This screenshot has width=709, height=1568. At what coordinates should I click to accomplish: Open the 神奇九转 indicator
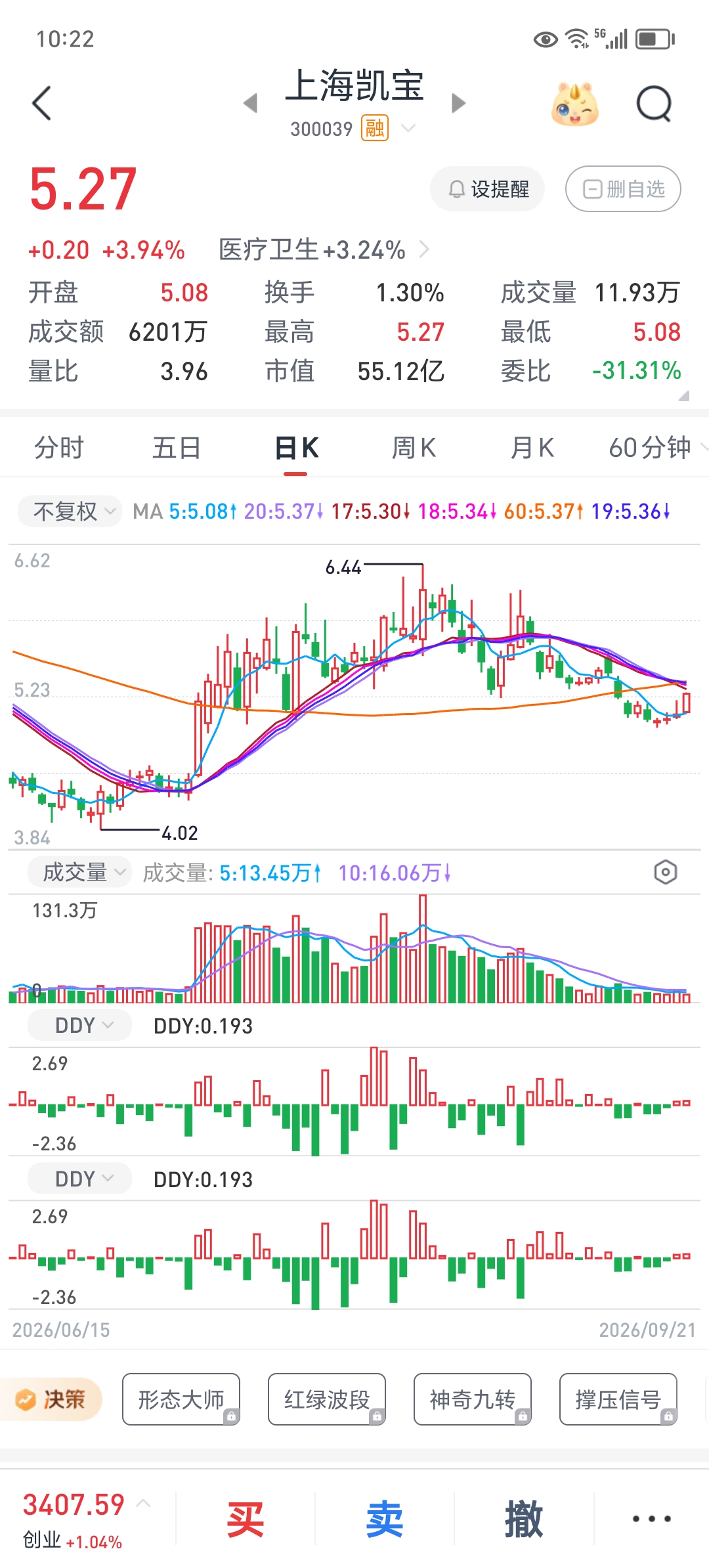coord(473,1399)
